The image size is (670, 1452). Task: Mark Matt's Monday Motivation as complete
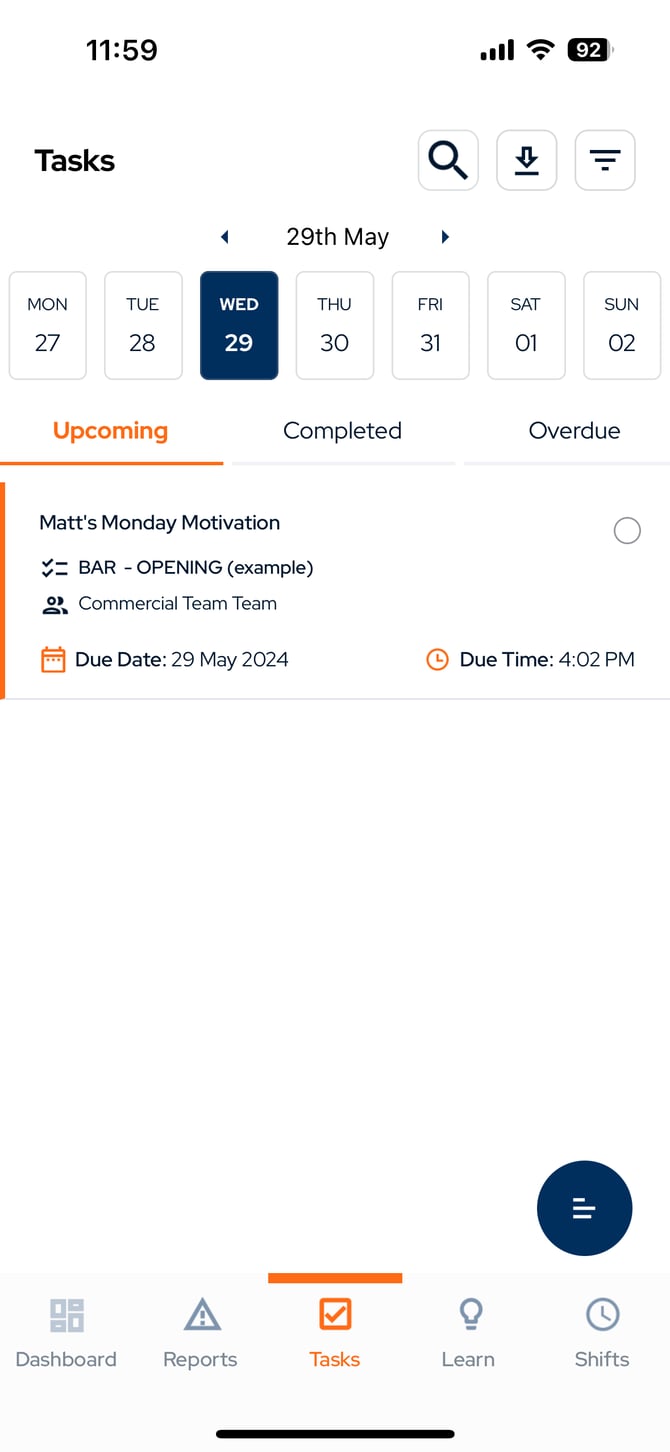(627, 530)
